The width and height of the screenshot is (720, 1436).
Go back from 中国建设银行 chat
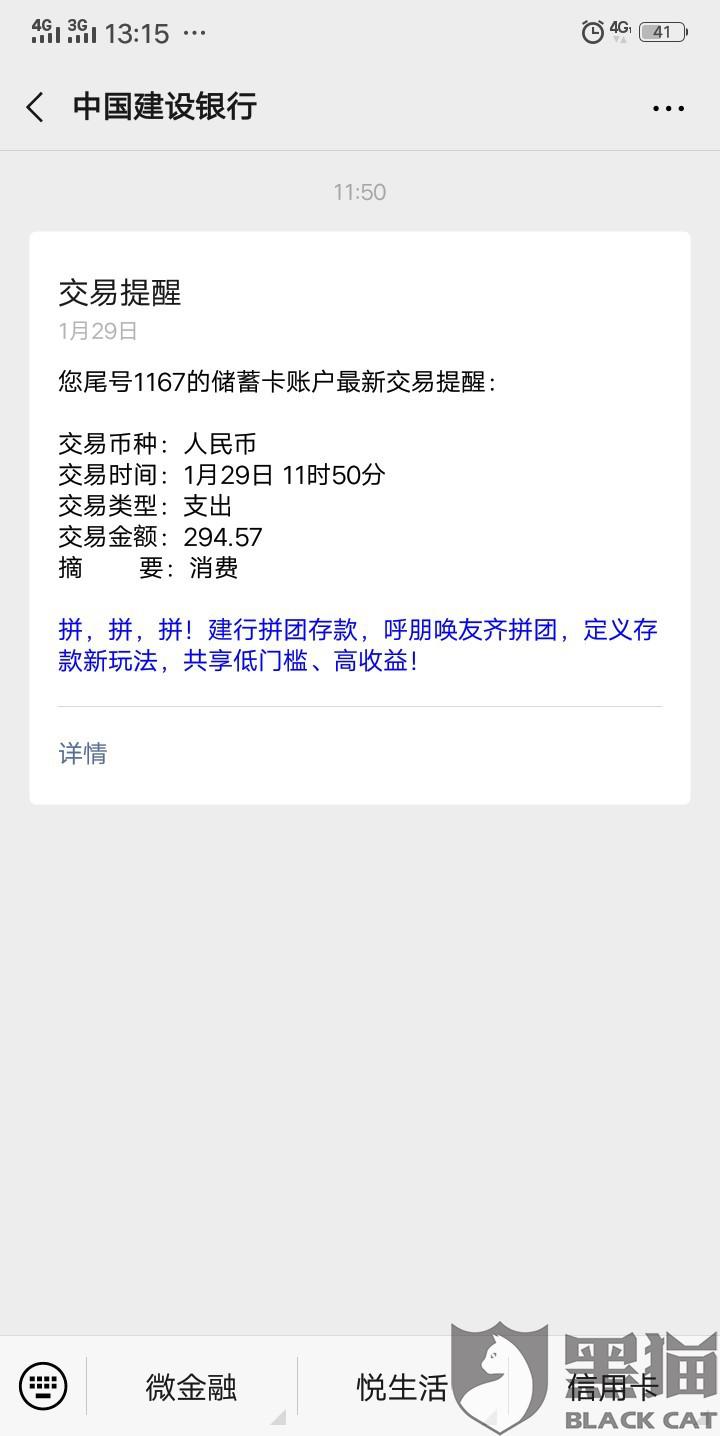36,107
